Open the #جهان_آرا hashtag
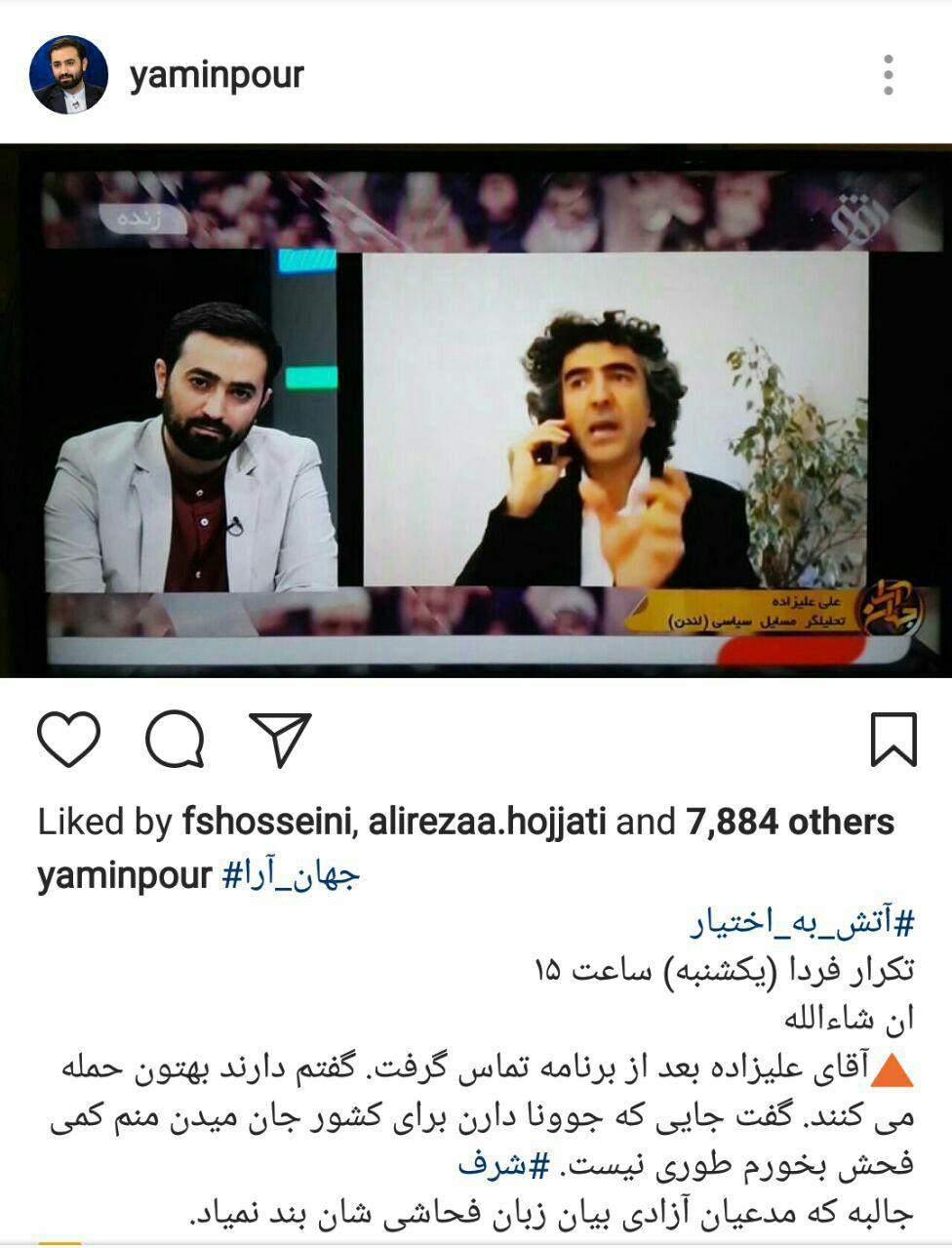 click(291, 874)
